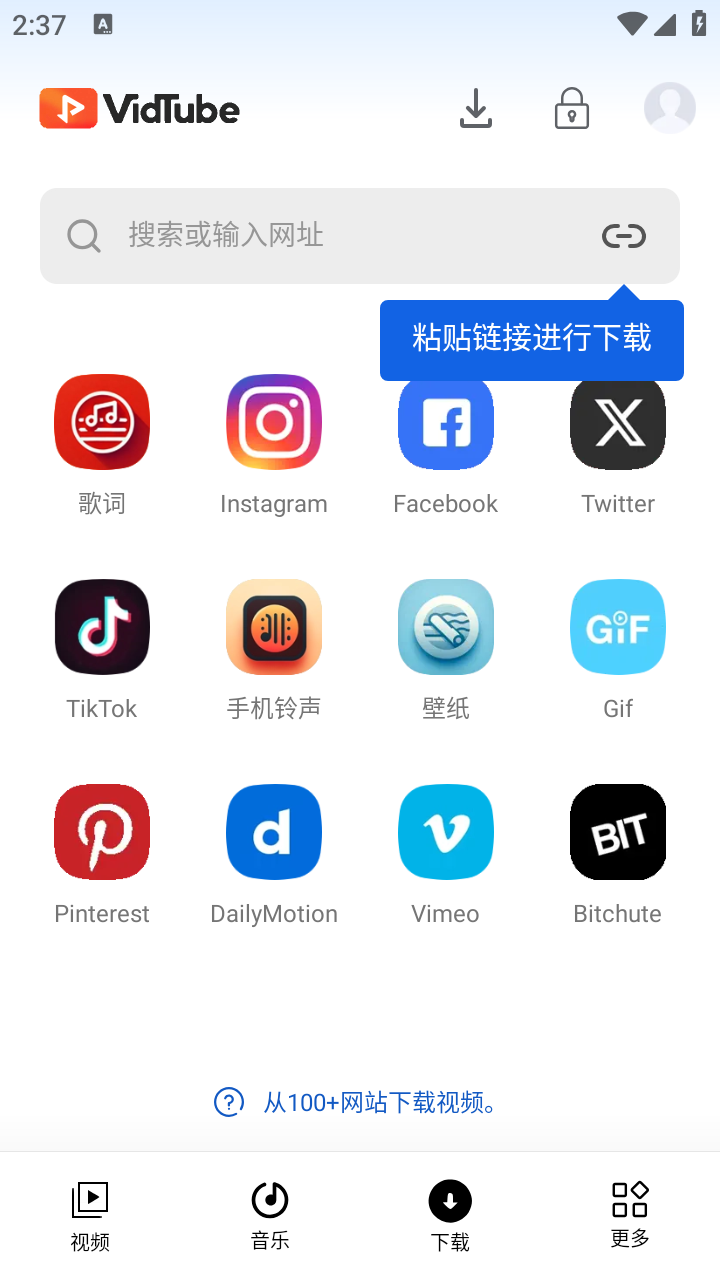
Task: Tap the user profile avatar
Action: 669,107
